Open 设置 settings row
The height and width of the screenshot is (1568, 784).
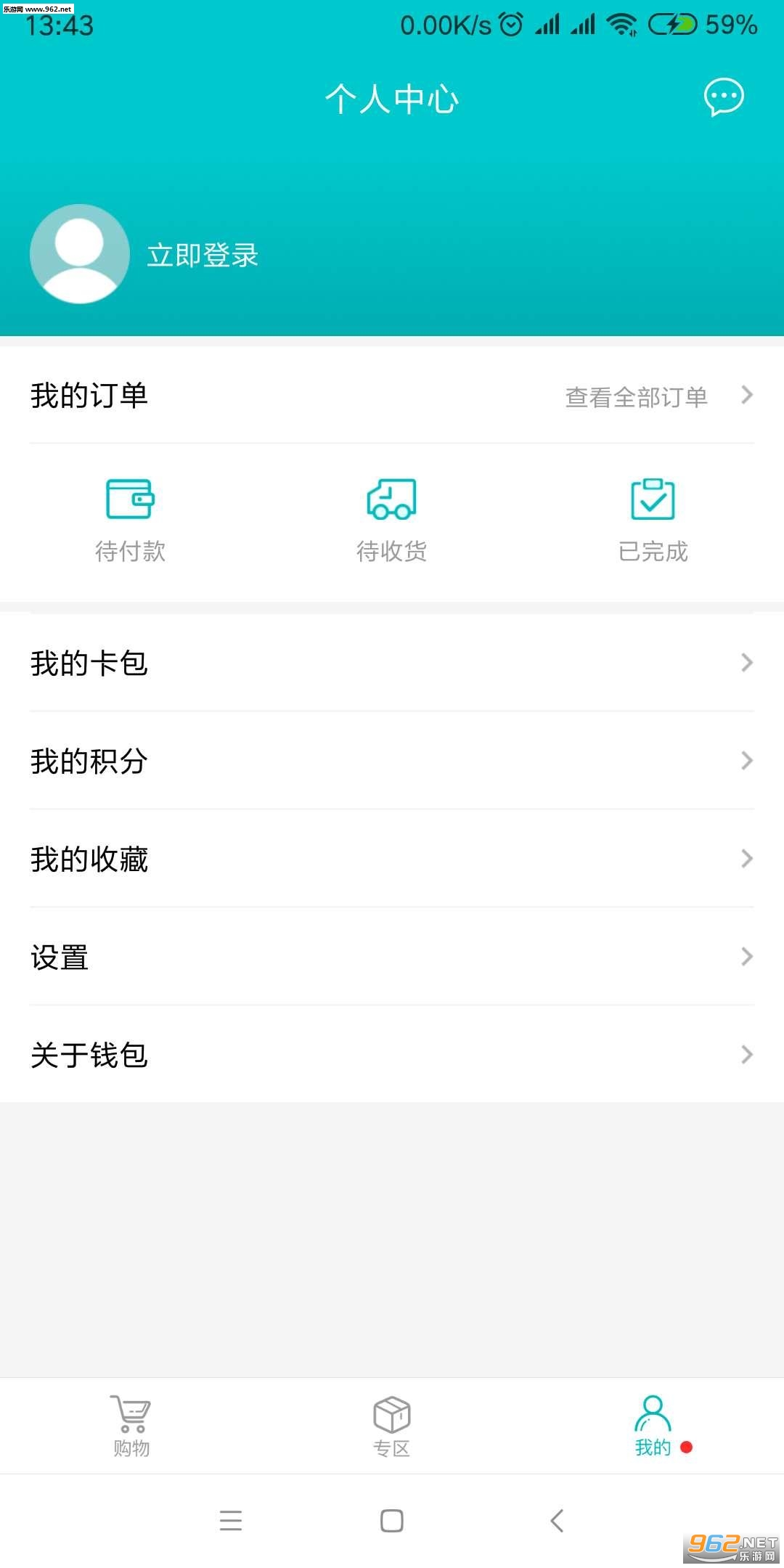coord(392,957)
